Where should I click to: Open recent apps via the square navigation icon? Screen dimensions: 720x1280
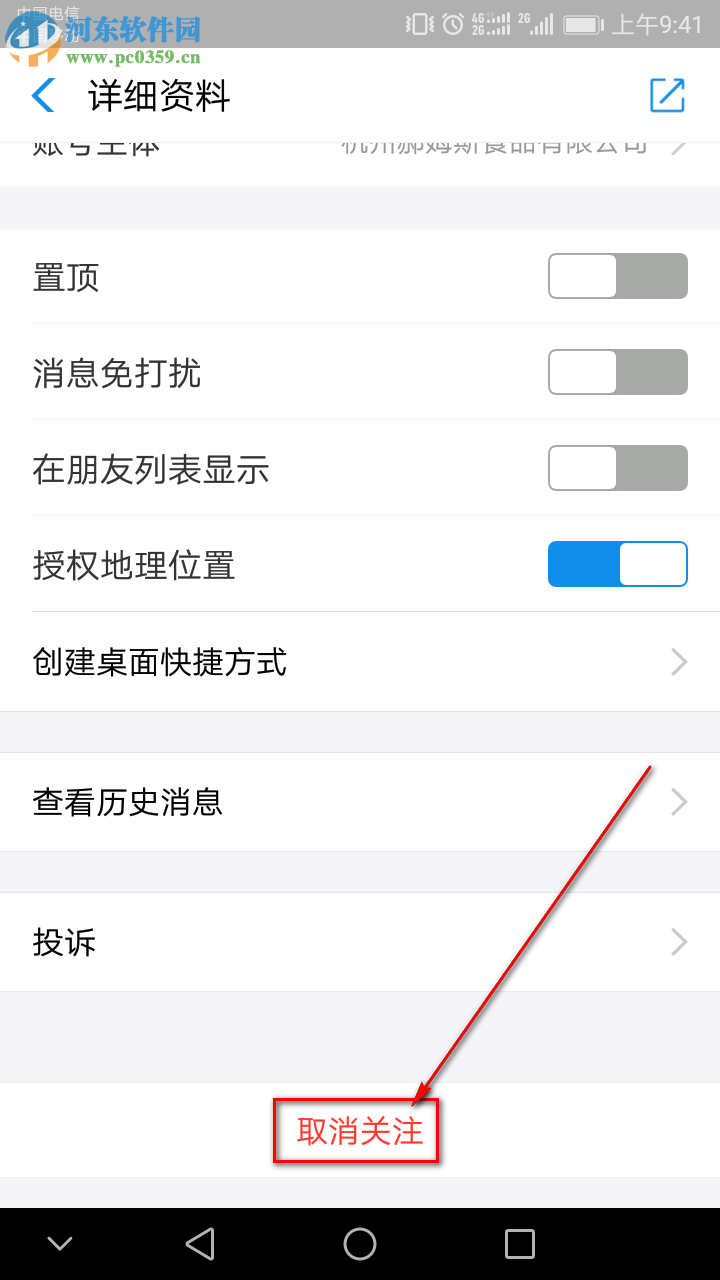(x=520, y=1243)
